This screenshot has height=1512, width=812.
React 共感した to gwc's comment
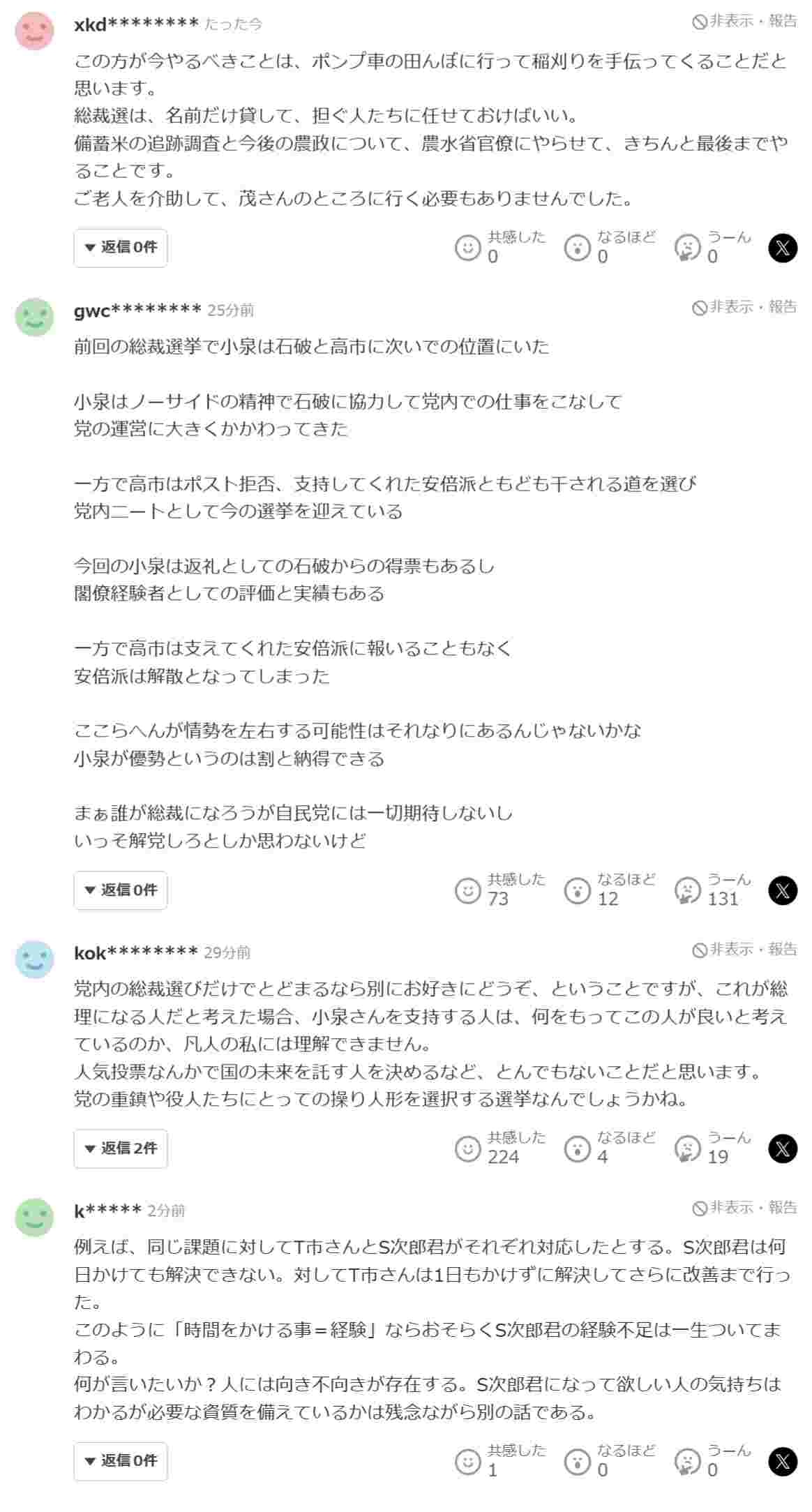click(x=468, y=890)
